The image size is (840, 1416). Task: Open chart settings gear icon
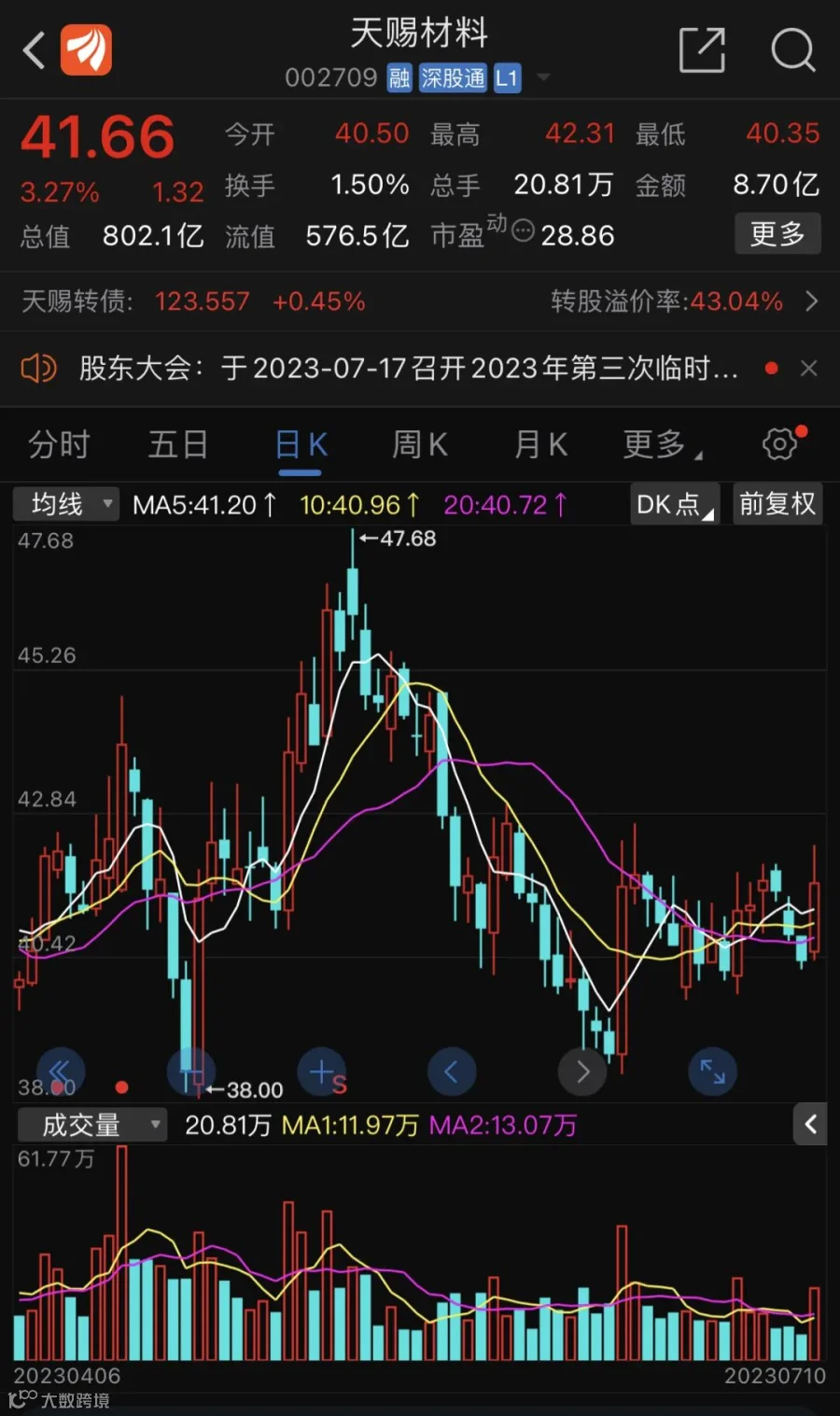(780, 444)
